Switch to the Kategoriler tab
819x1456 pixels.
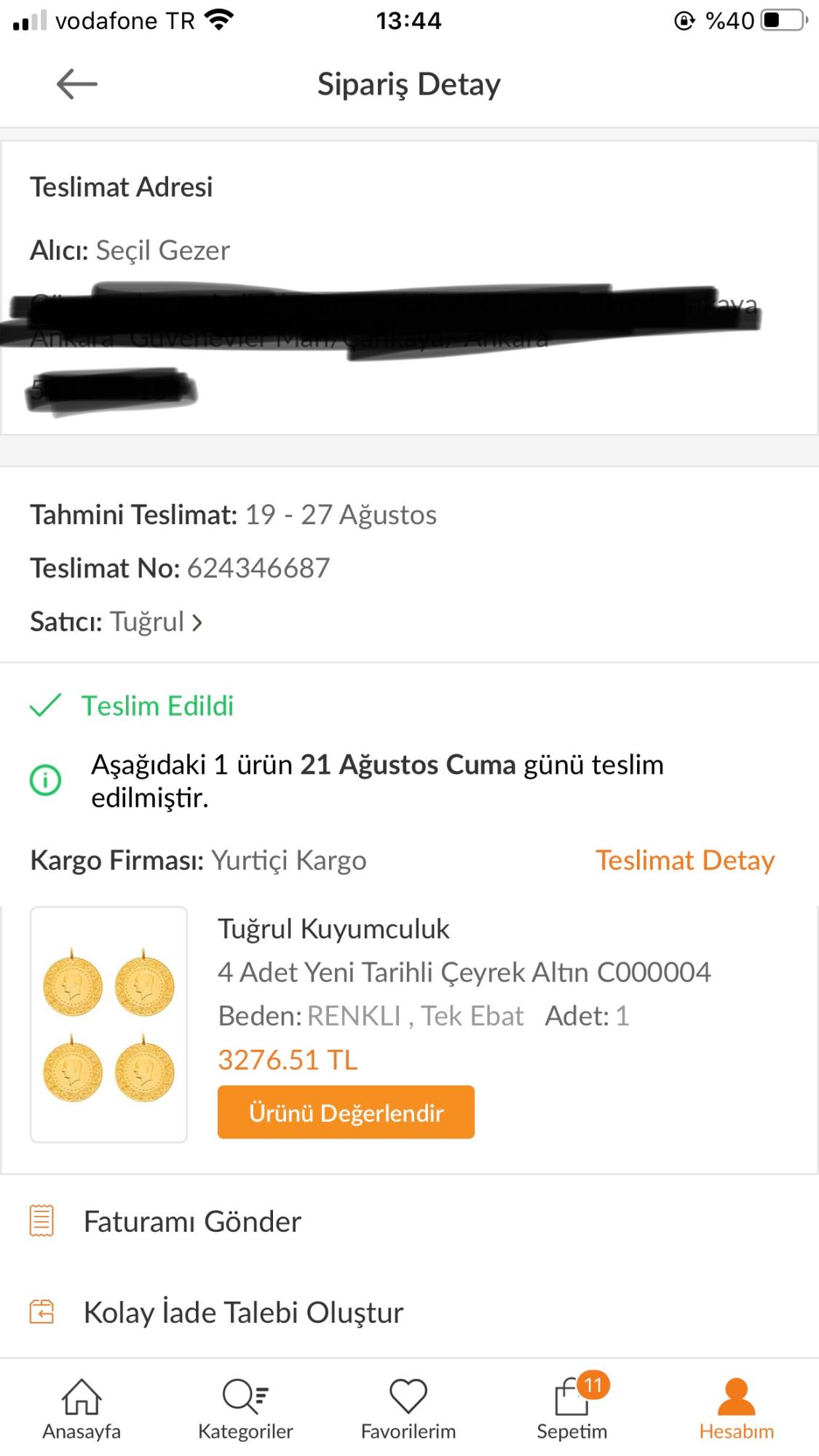245,1409
